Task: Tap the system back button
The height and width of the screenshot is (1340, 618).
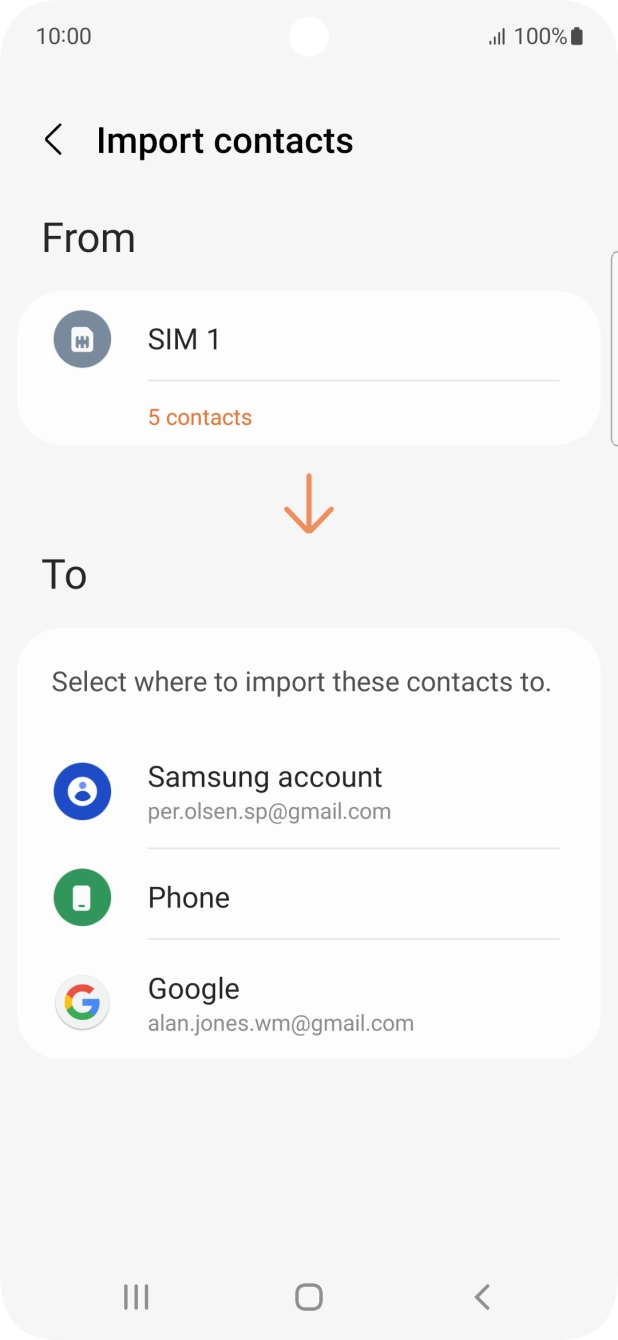Action: coord(482,1297)
